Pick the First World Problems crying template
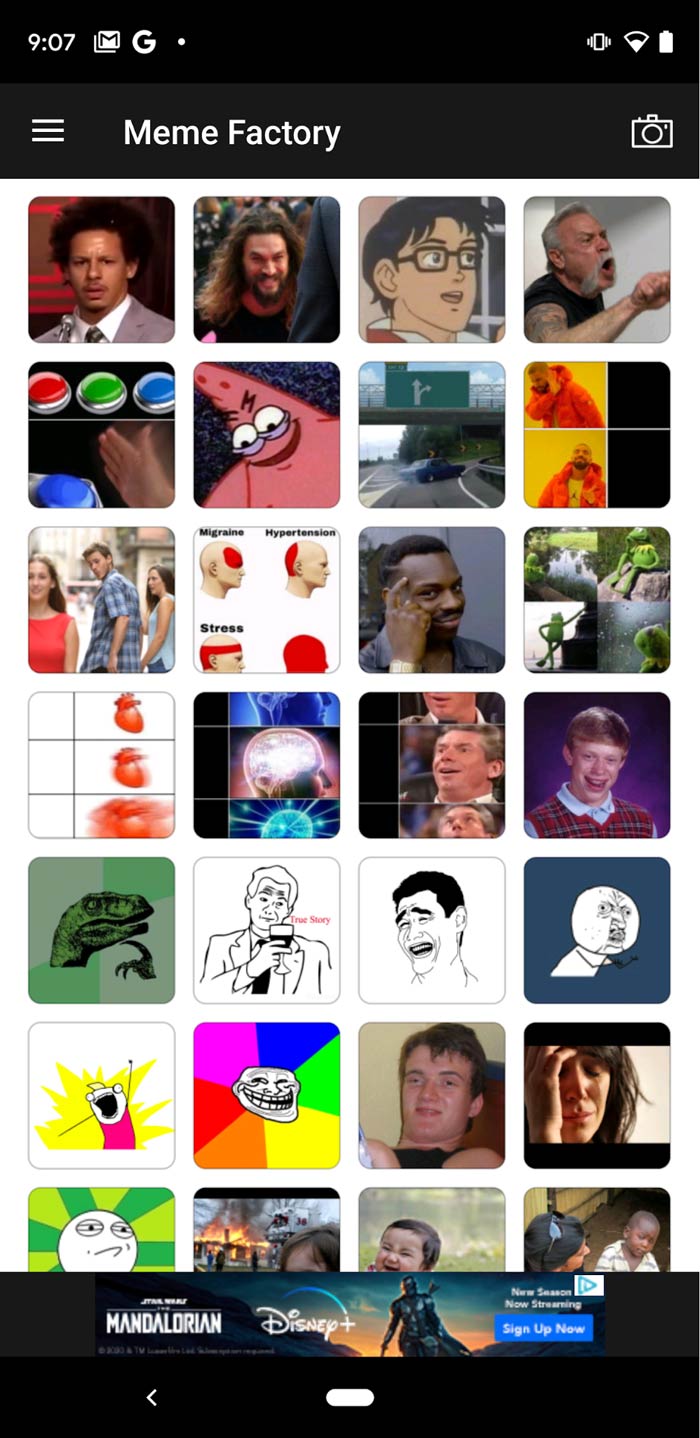Image resolution: width=700 pixels, height=1438 pixels. tap(597, 1095)
